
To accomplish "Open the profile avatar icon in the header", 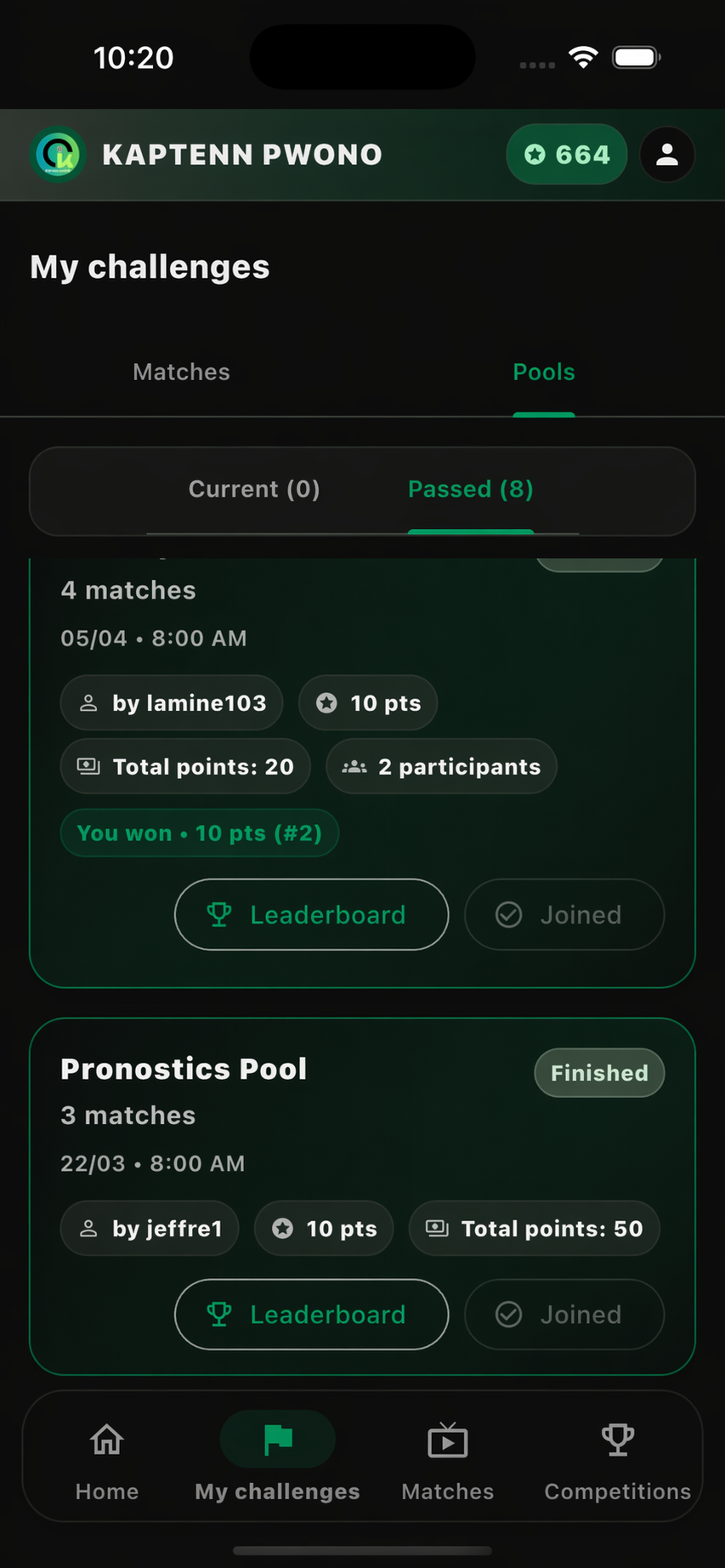I will point(666,154).
